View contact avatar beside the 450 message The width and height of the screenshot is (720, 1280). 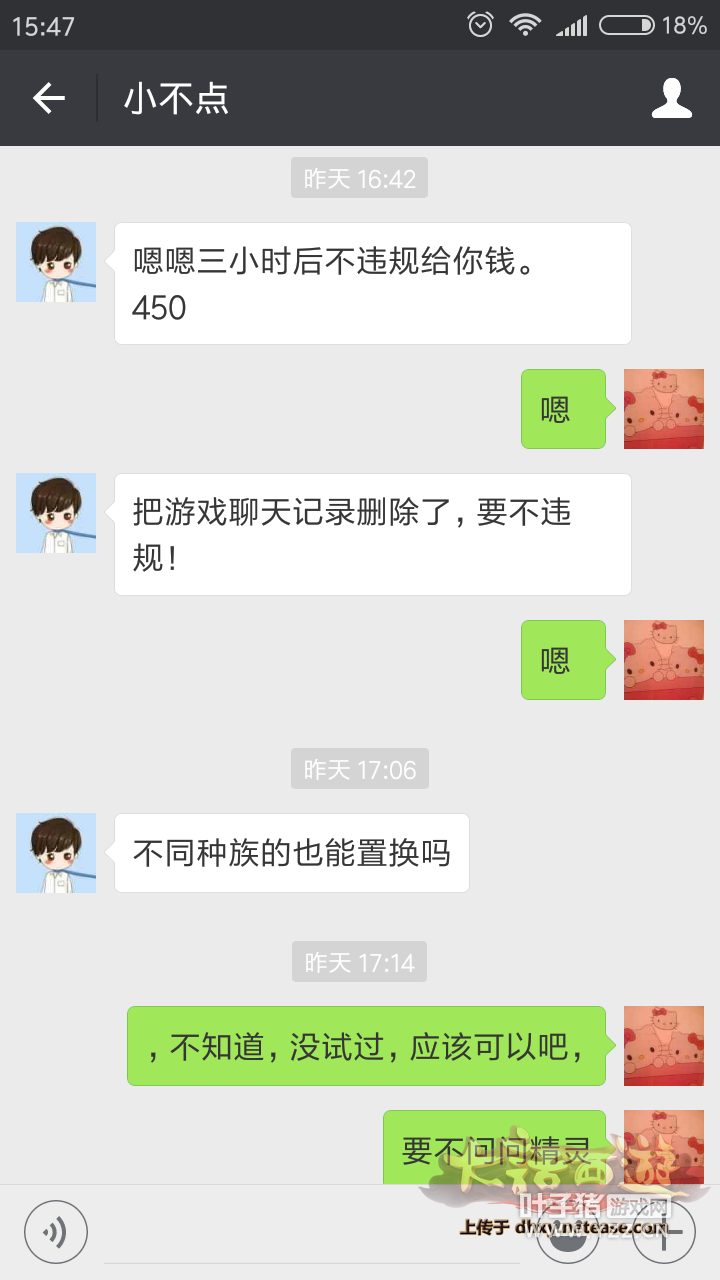[x=56, y=262]
